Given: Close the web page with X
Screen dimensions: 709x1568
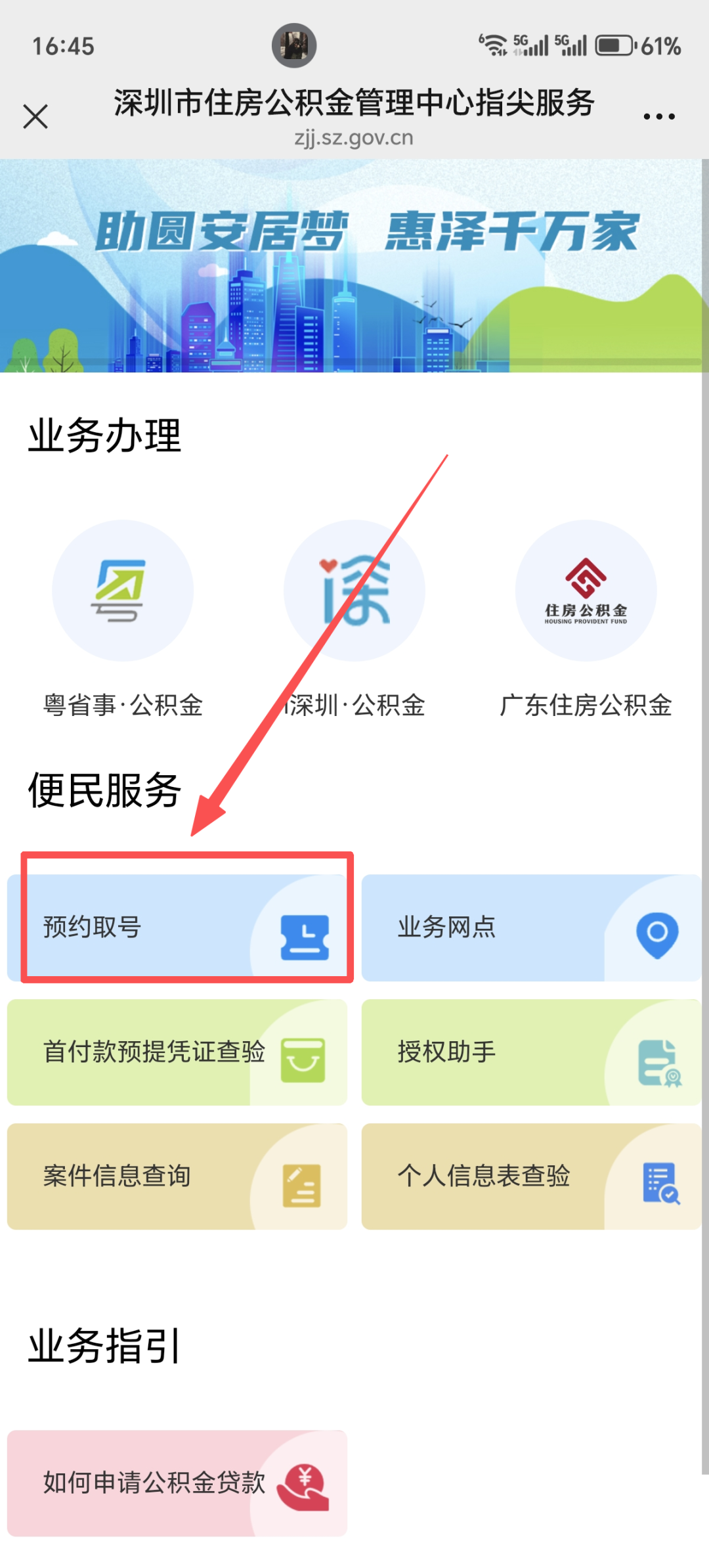Looking at the screenshot, I should click(35, 117).
